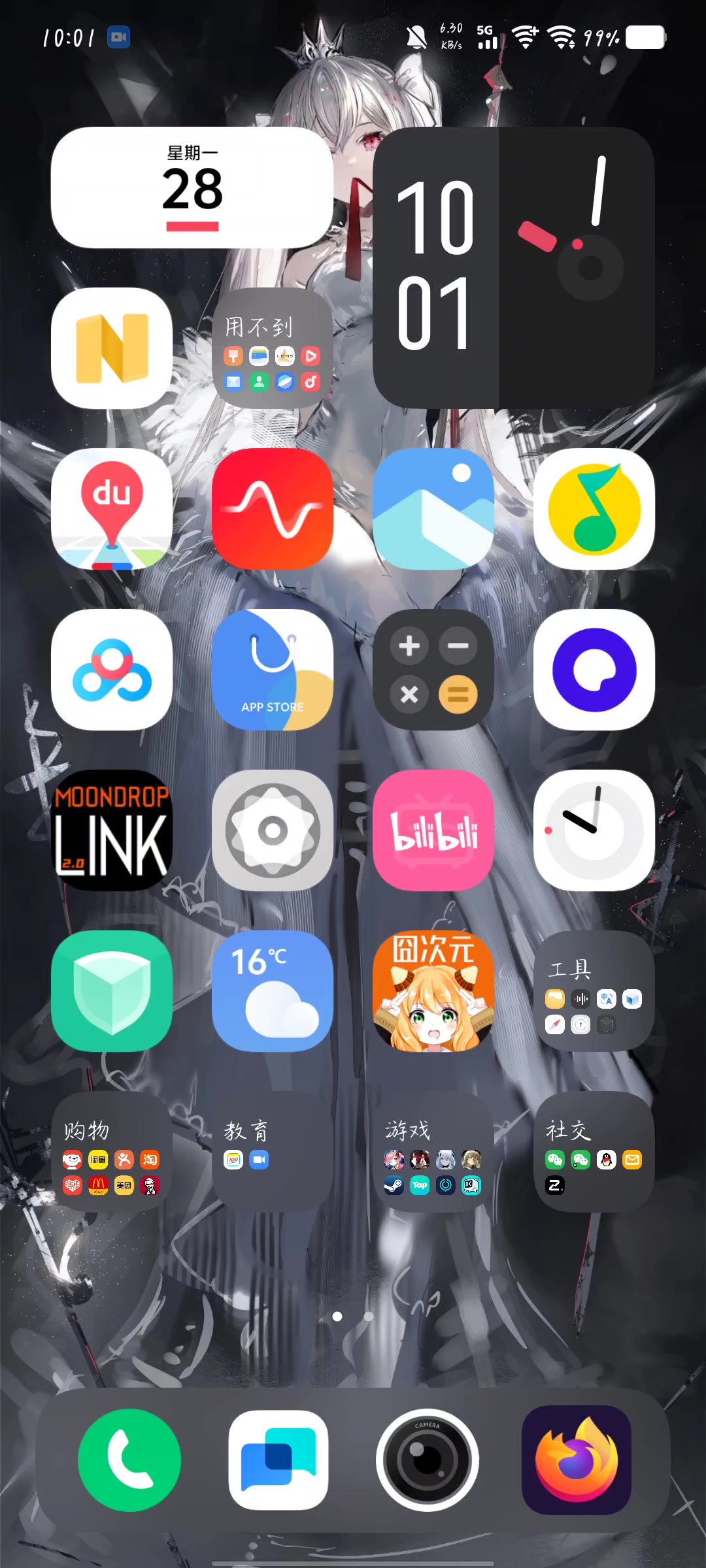This screenshot has width=706, height=1568.
Task: Open the 教育 education folder
Action: click(273, 1152)
